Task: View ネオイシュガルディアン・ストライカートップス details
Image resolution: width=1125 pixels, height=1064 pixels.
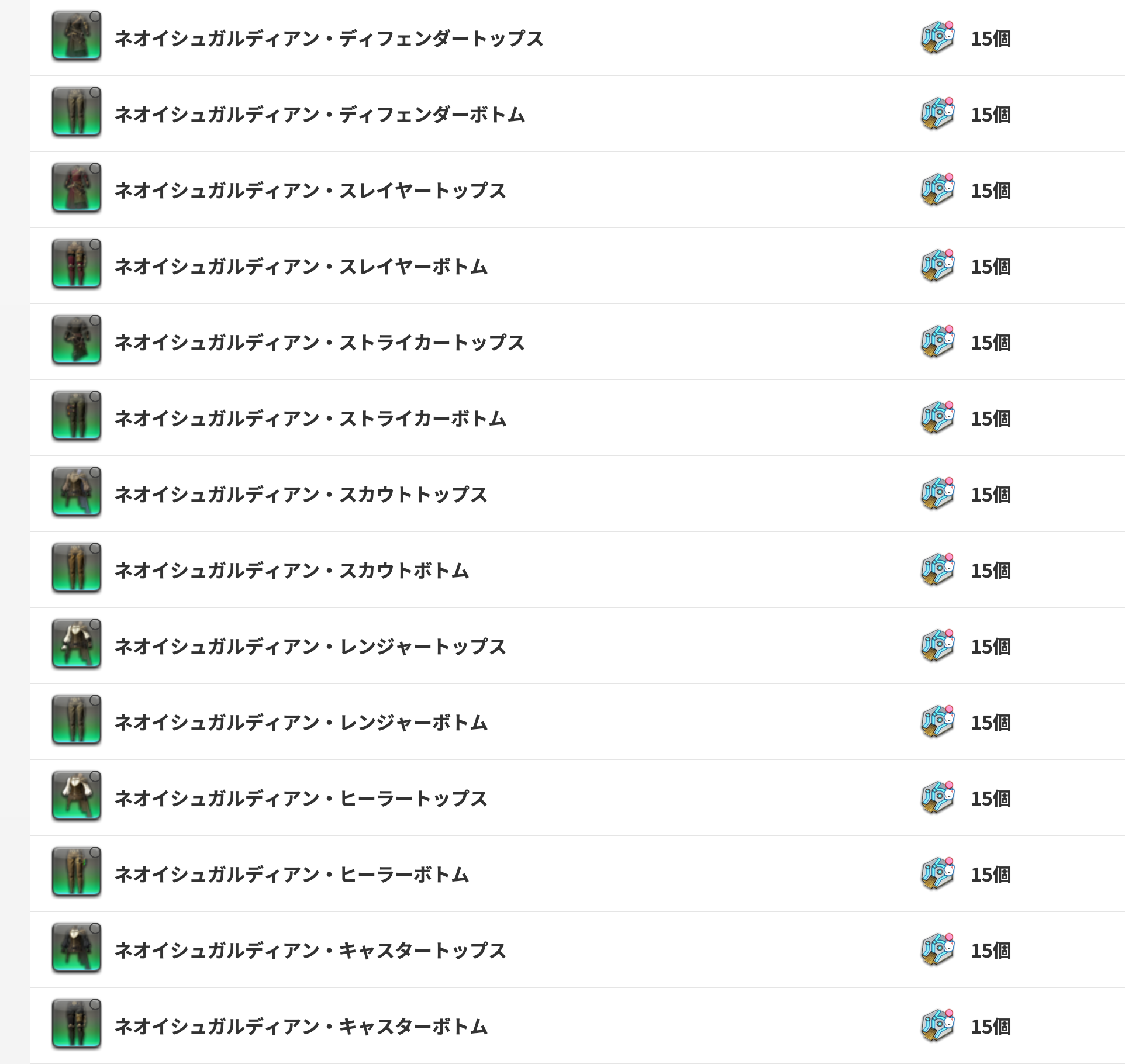Action: coord(319,343)
